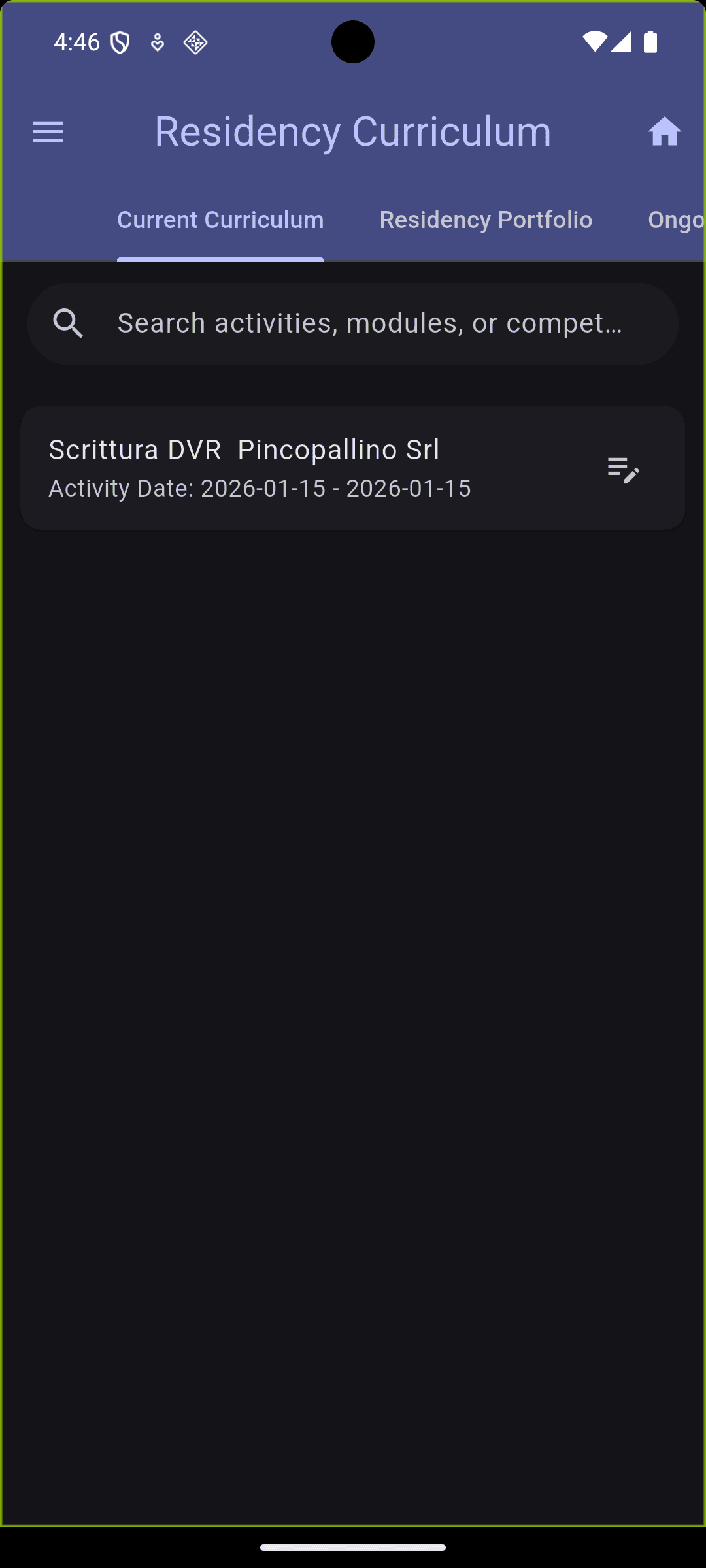Image resolution: width=706 pixels, height=1568 pixels.
Task: Switch to the Residency Portfolio tab
Action: [x=485, y=220]
